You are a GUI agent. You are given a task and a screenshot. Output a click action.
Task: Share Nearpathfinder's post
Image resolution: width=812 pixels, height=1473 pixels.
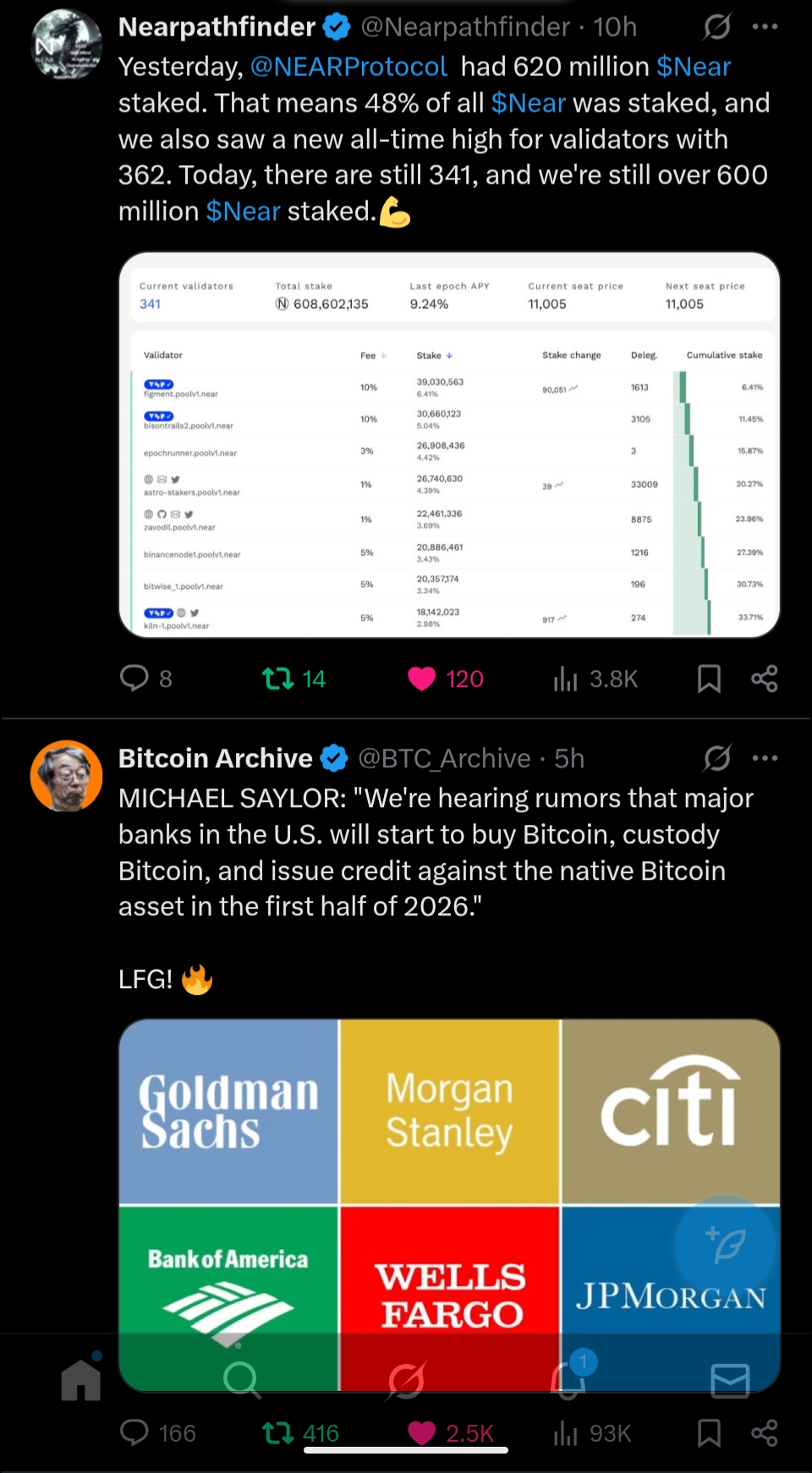(x=765, y=679)
